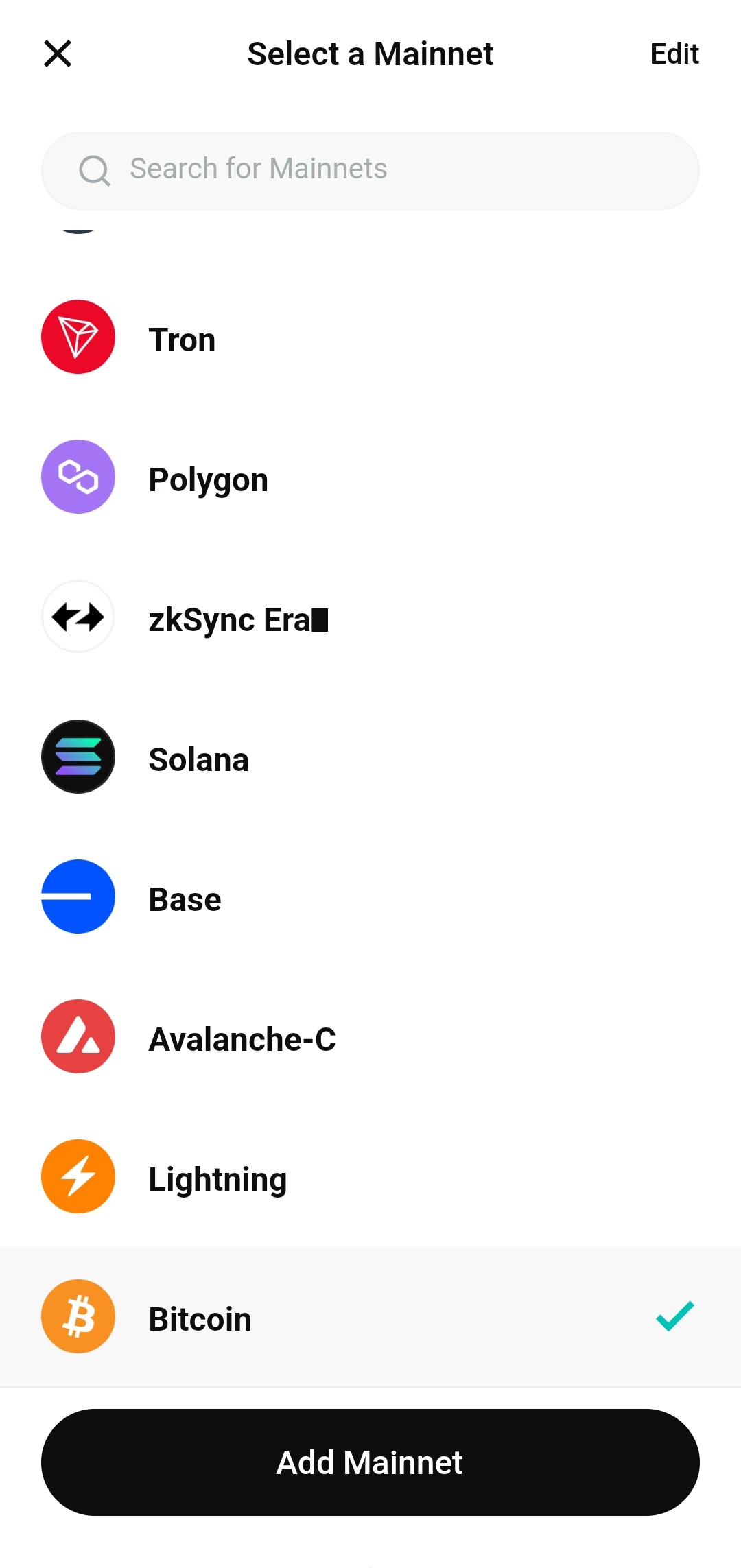Pick the zkSync Era network
The image size is (741, 1568).
pyautogui.click(x=370, y=617)
